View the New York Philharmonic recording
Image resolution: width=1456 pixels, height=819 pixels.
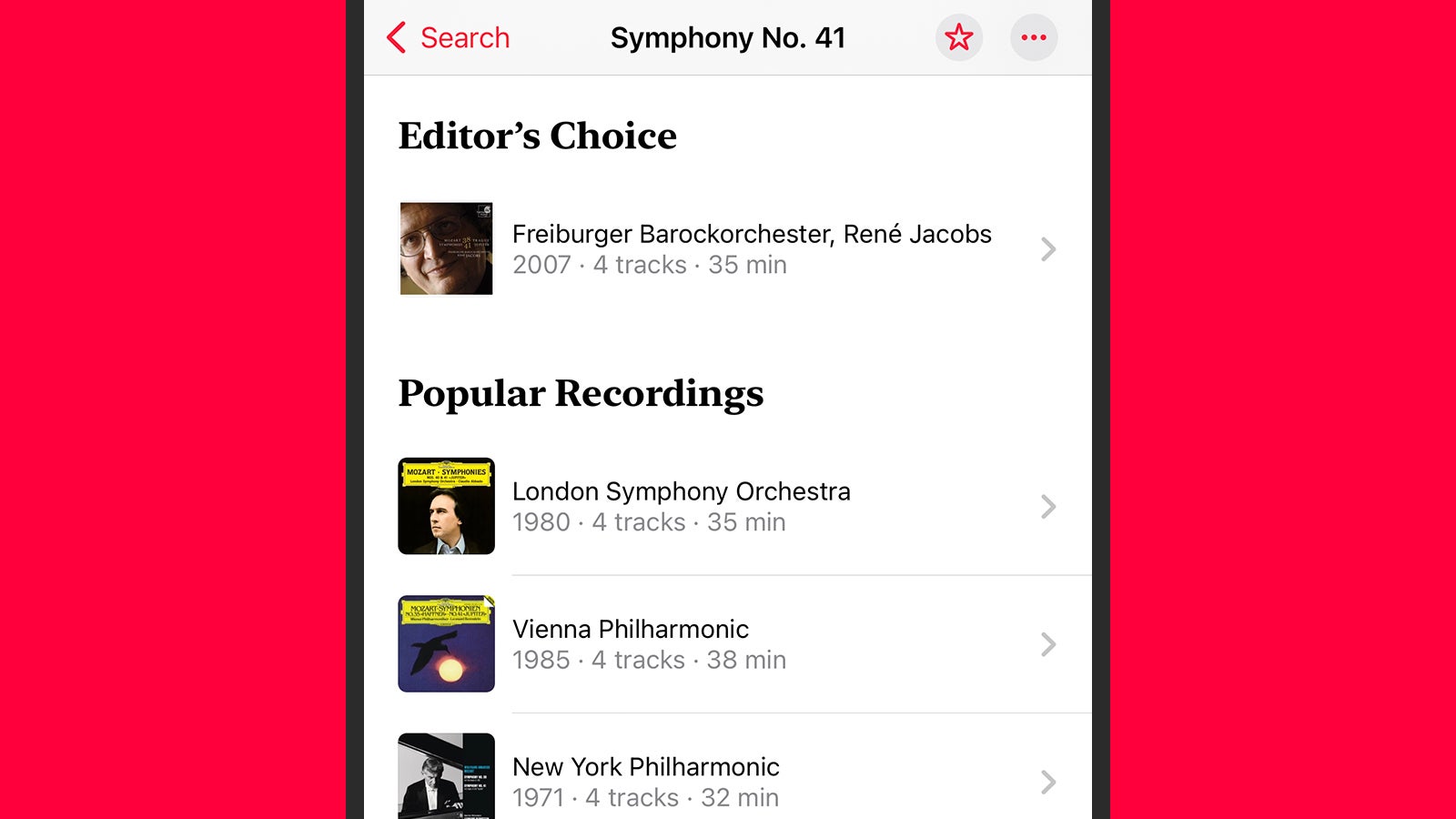coord(728,781)
